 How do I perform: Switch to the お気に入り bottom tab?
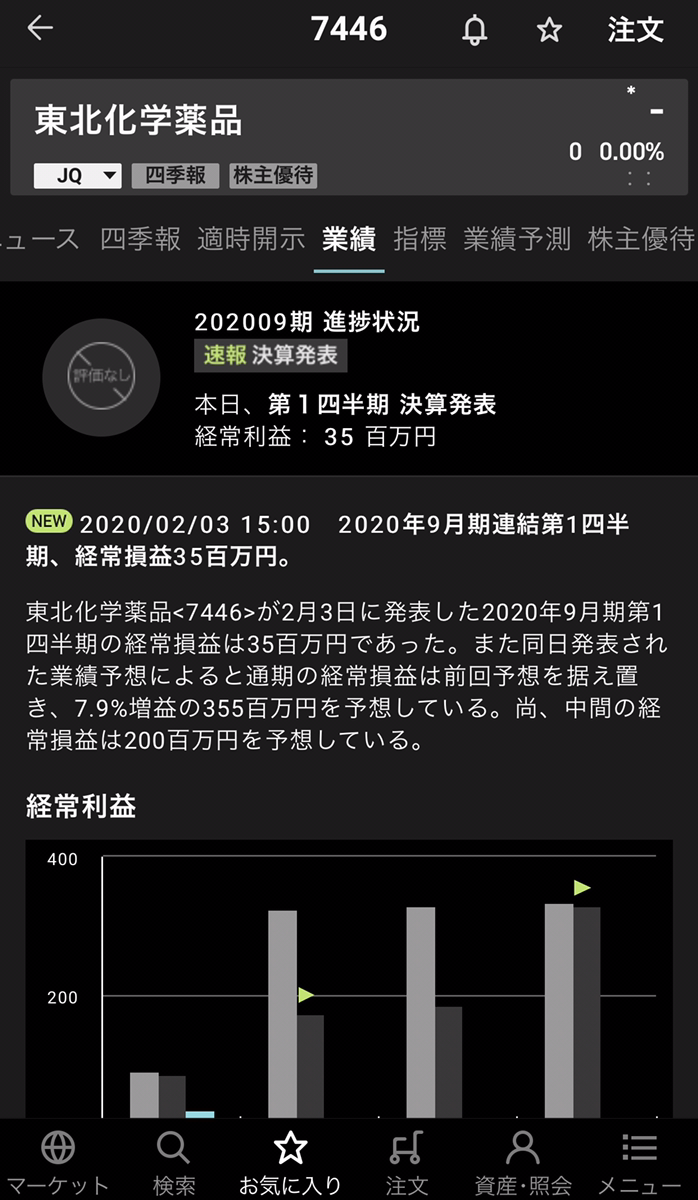[290, 1160]
